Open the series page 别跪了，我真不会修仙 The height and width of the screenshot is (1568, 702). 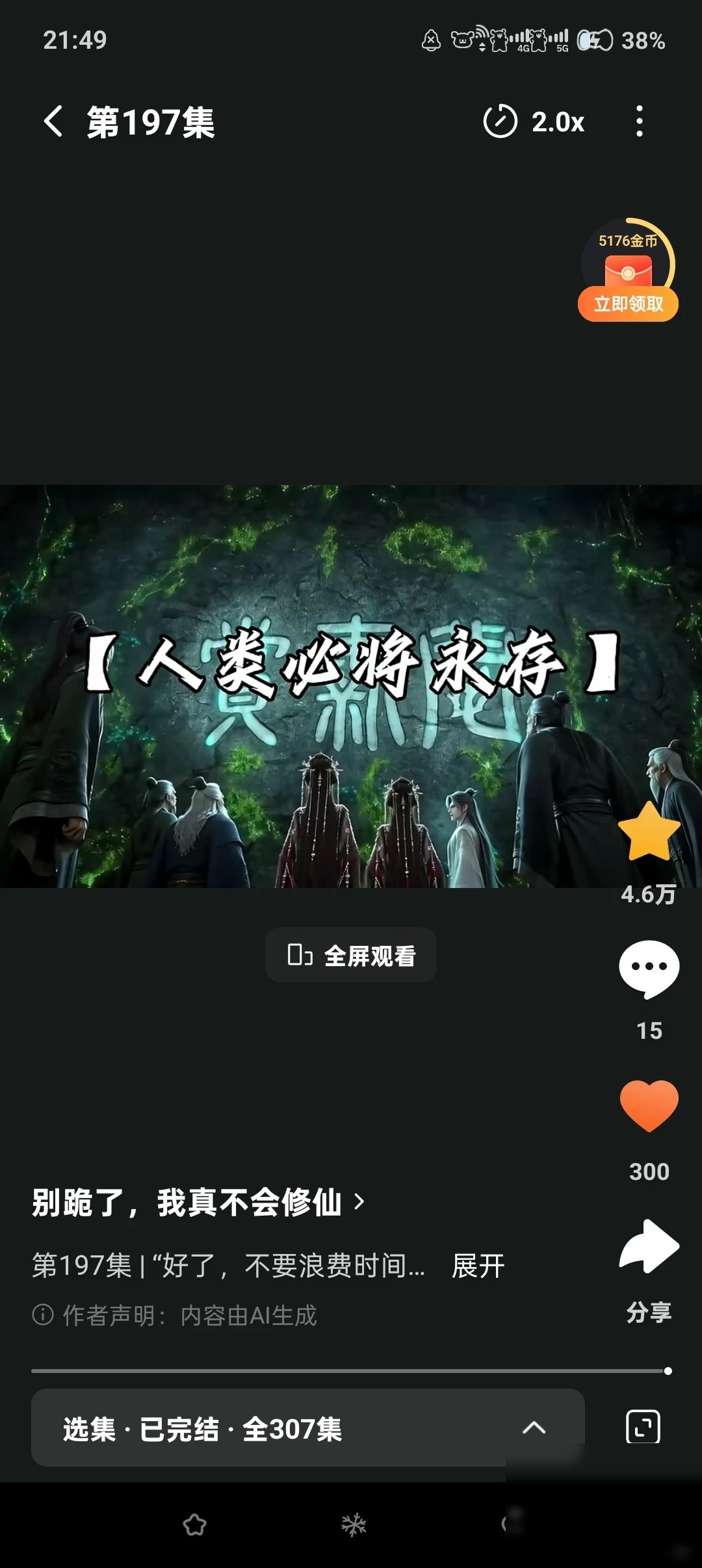coord(198,1202)
